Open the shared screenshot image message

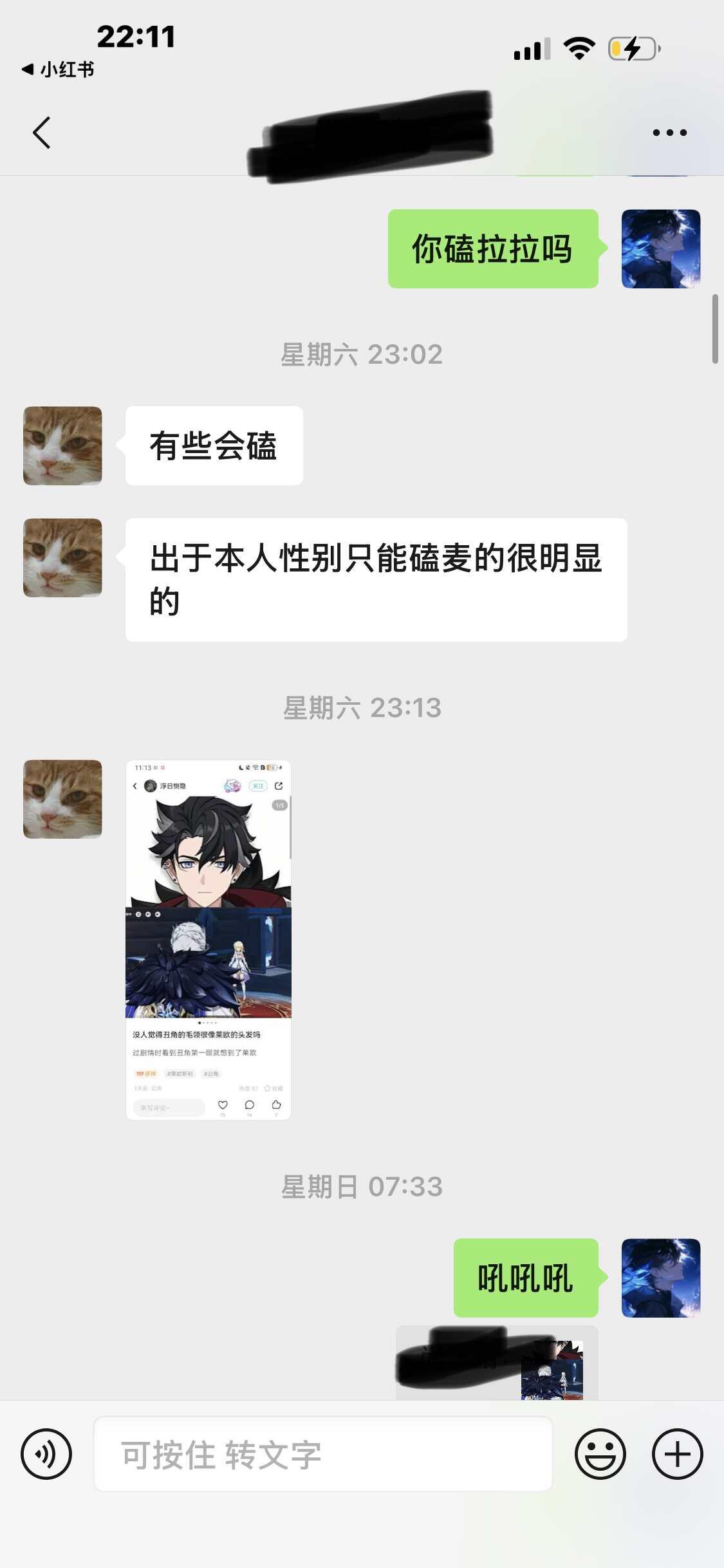[x=209, y=940]
